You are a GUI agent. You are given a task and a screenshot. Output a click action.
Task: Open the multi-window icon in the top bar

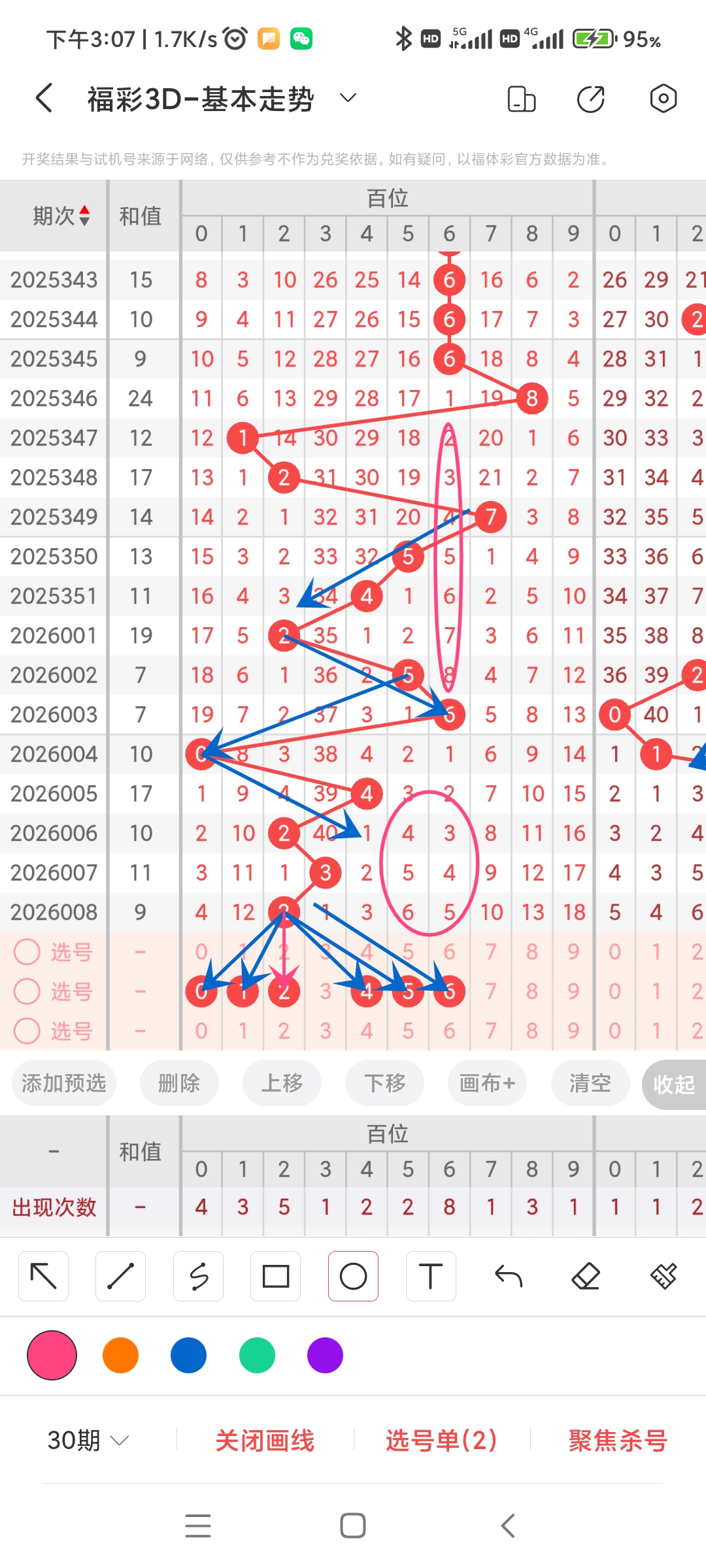[x=521, y=98]
